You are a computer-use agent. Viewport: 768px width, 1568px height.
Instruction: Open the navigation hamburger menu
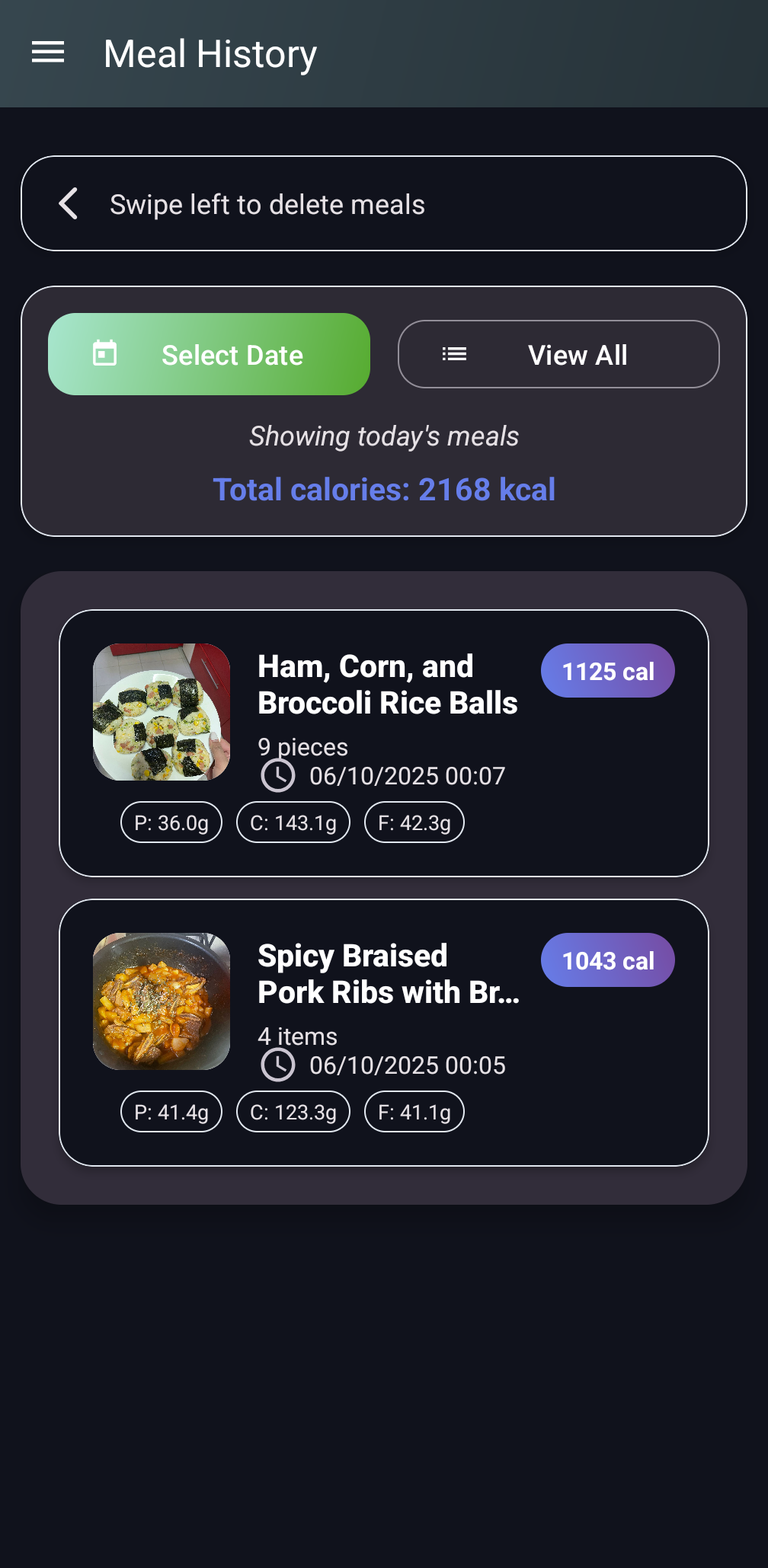[x=47, y=52]
